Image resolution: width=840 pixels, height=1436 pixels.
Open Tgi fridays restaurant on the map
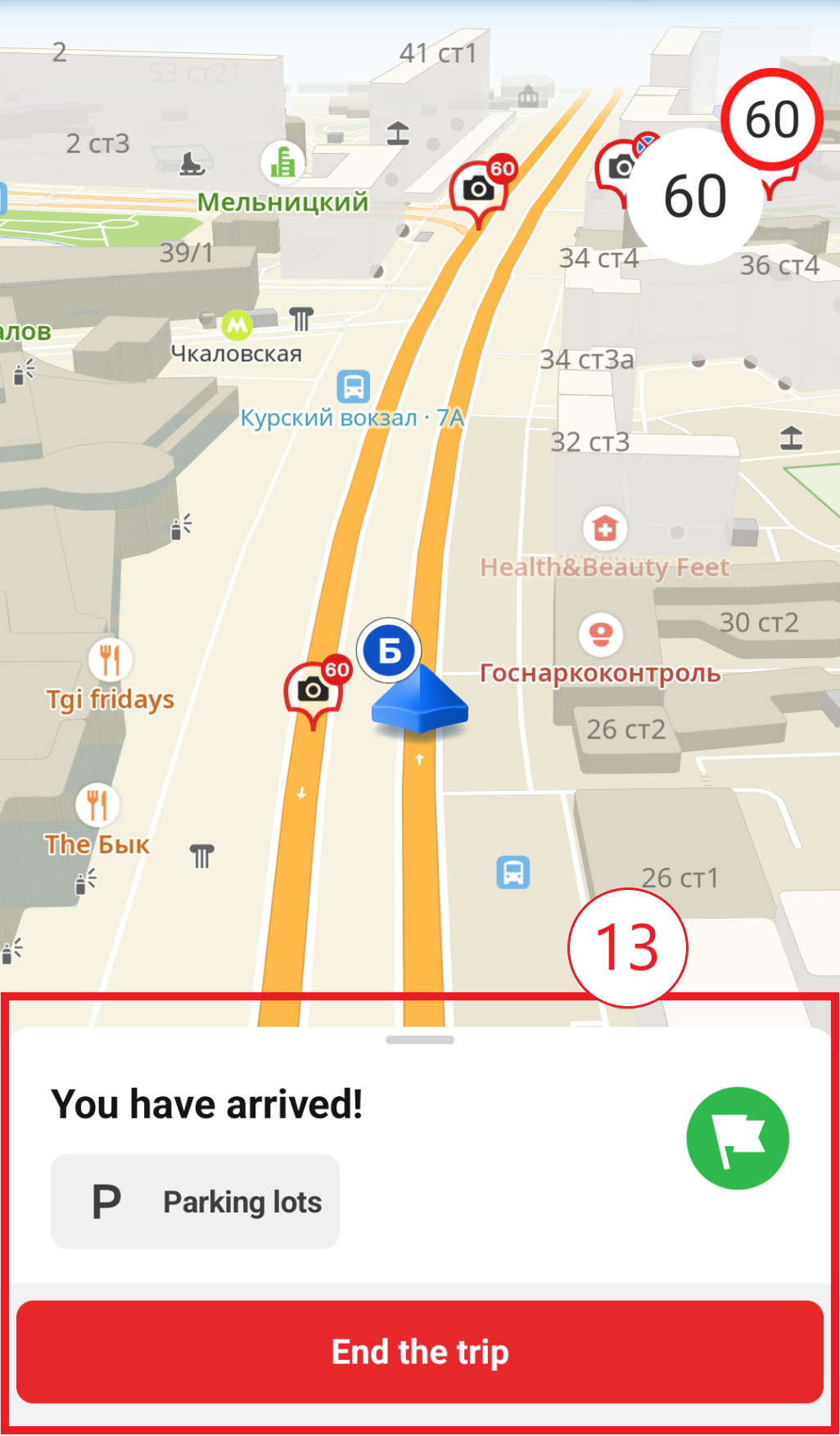tap(110, 660)
